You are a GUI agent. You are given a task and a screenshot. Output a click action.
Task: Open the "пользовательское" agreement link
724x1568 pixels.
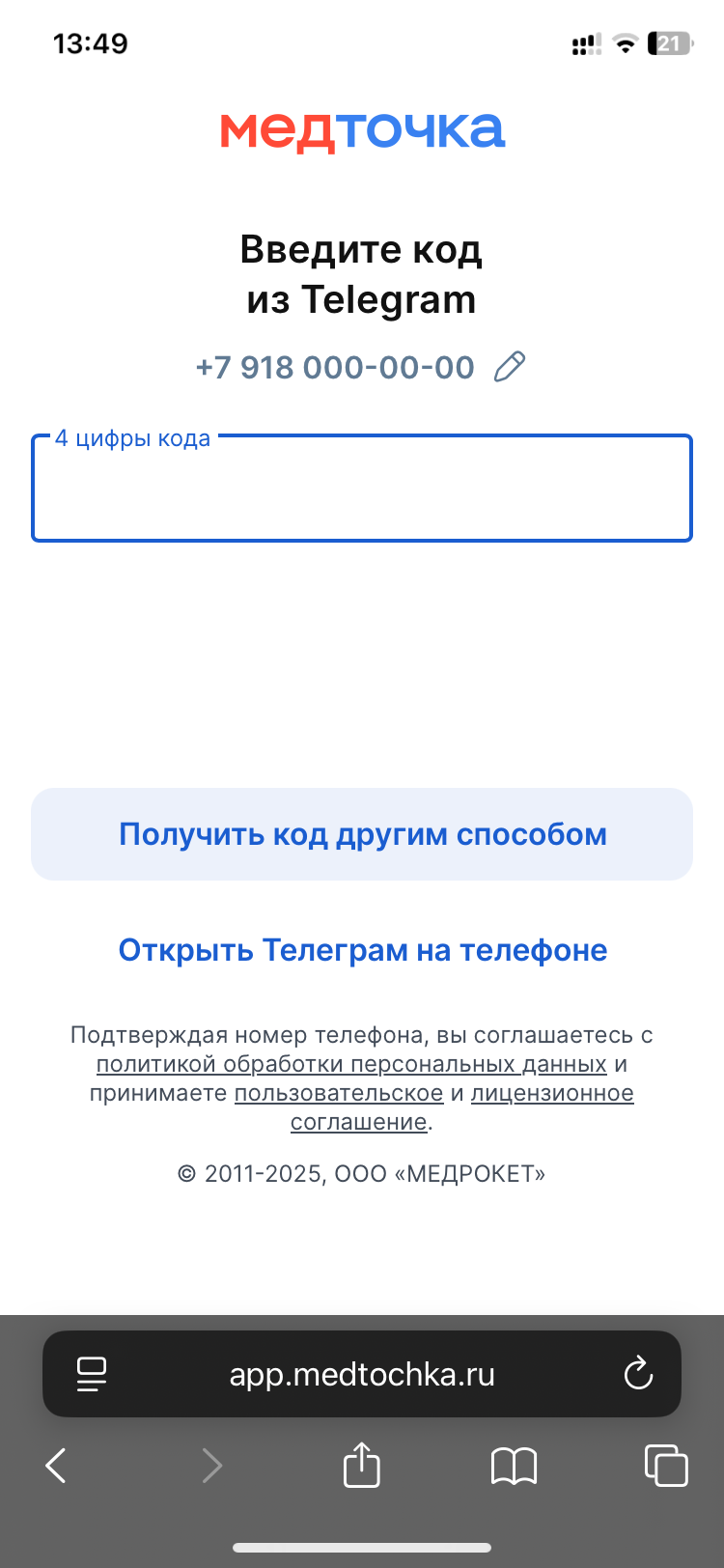pyautogui.click(x=339, y=1093)
